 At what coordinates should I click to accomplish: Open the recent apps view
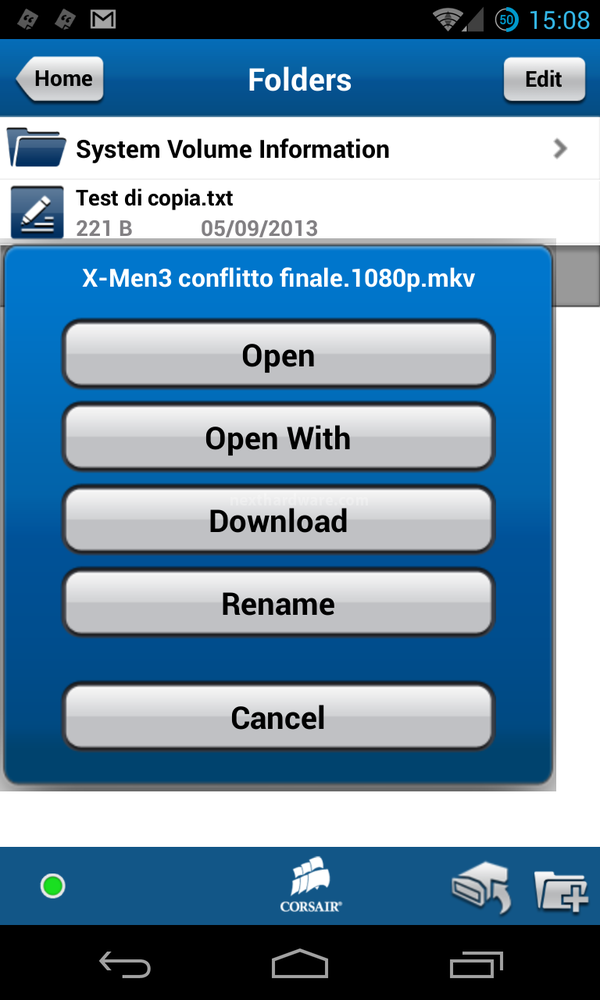point(476,964)
